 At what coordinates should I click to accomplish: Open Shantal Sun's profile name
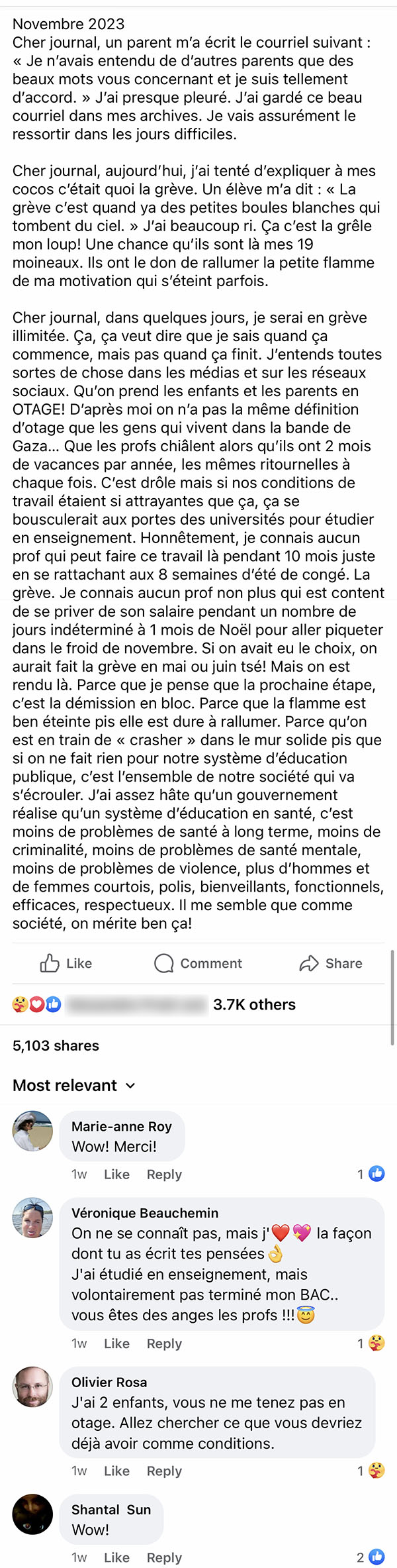point(111,1509)
